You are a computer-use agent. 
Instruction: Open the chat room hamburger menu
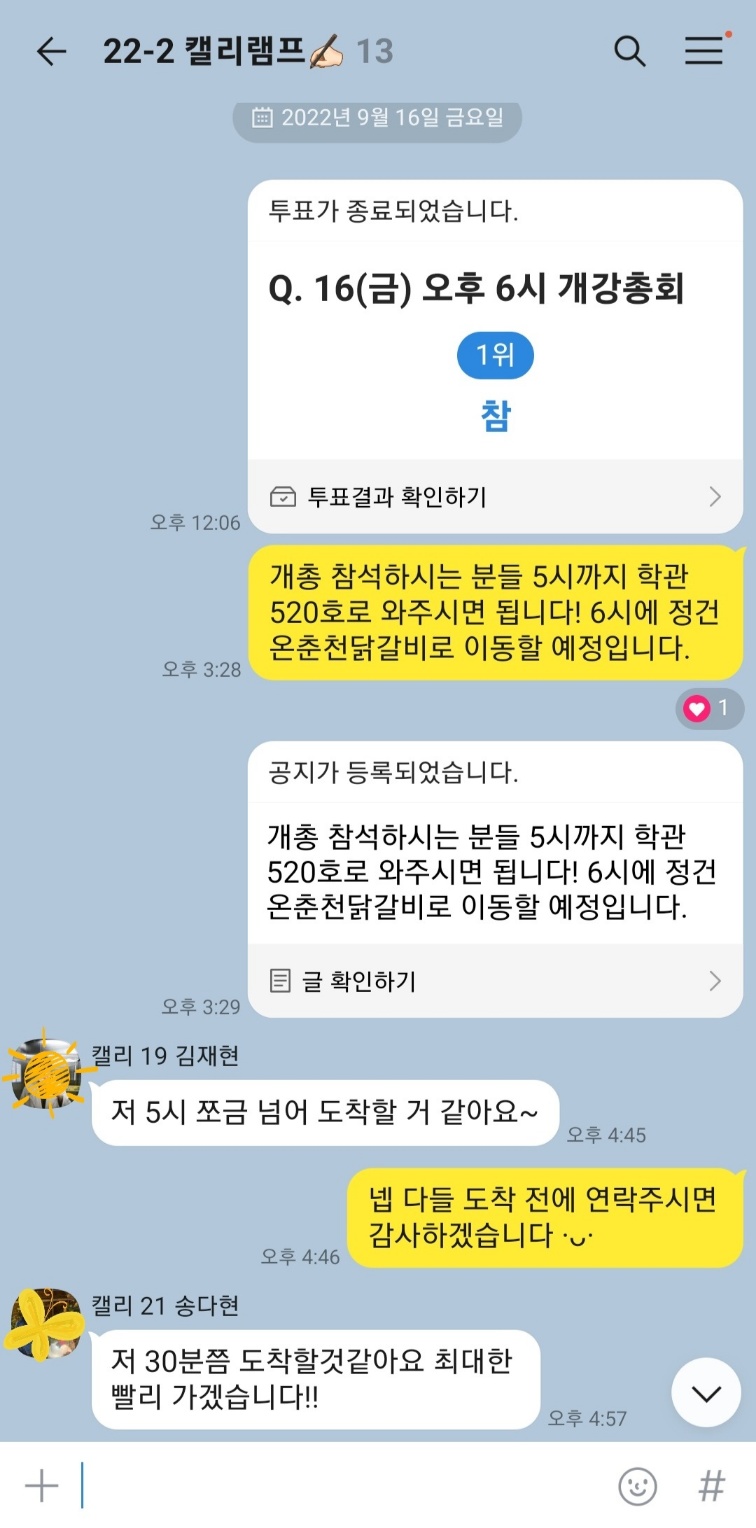tap(704, 51)
